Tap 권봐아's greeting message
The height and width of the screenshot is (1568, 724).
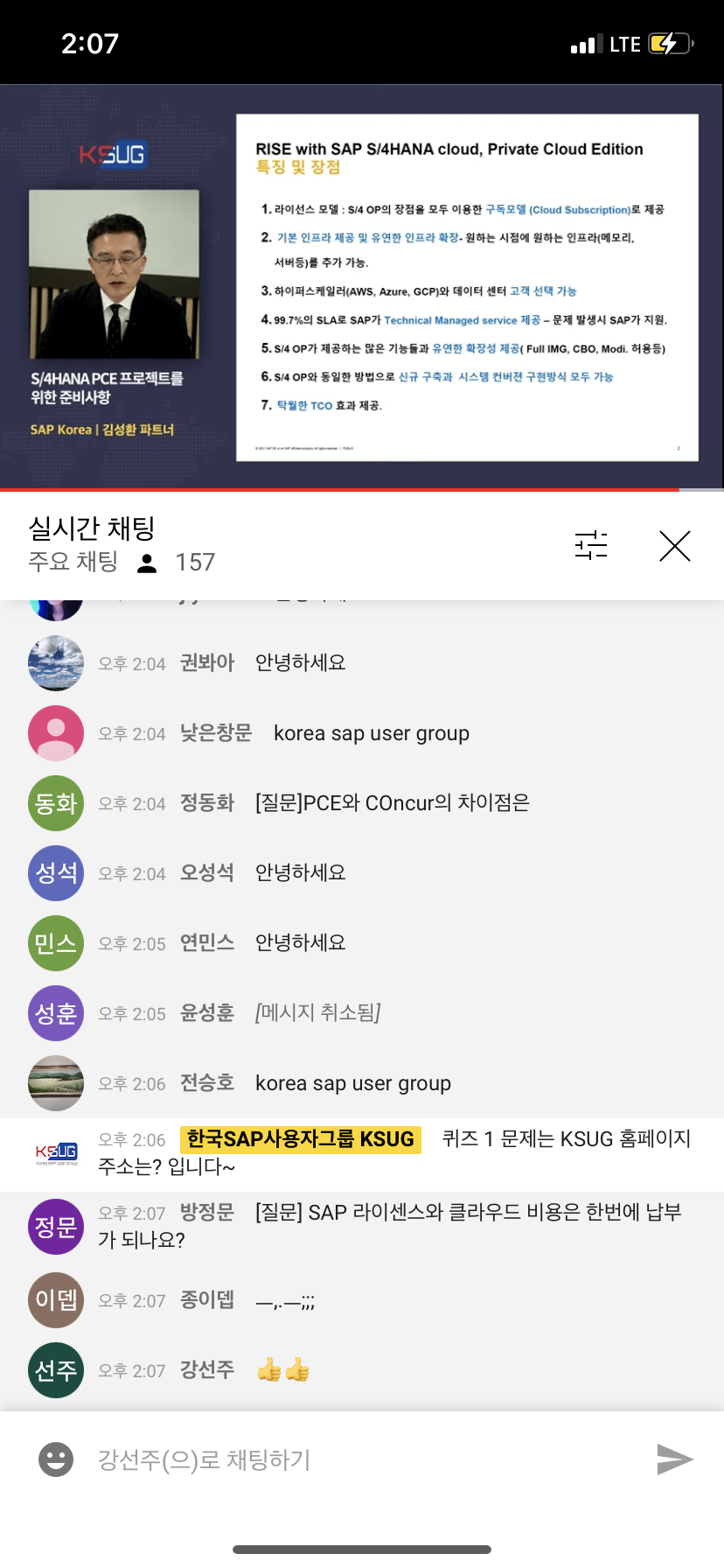pos(300,663)
